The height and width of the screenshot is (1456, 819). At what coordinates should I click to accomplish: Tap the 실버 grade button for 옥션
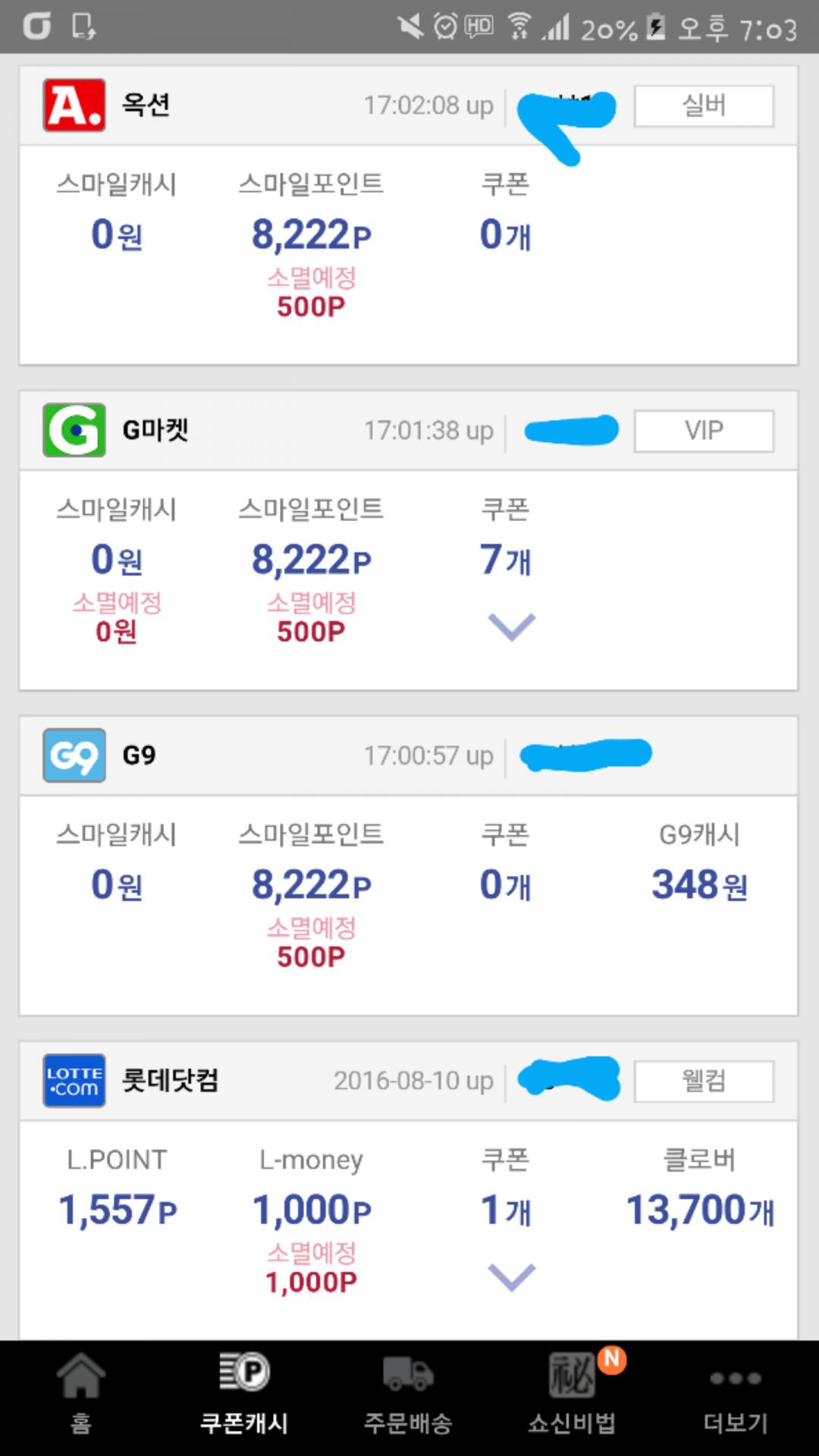click(x=704, y=105)
